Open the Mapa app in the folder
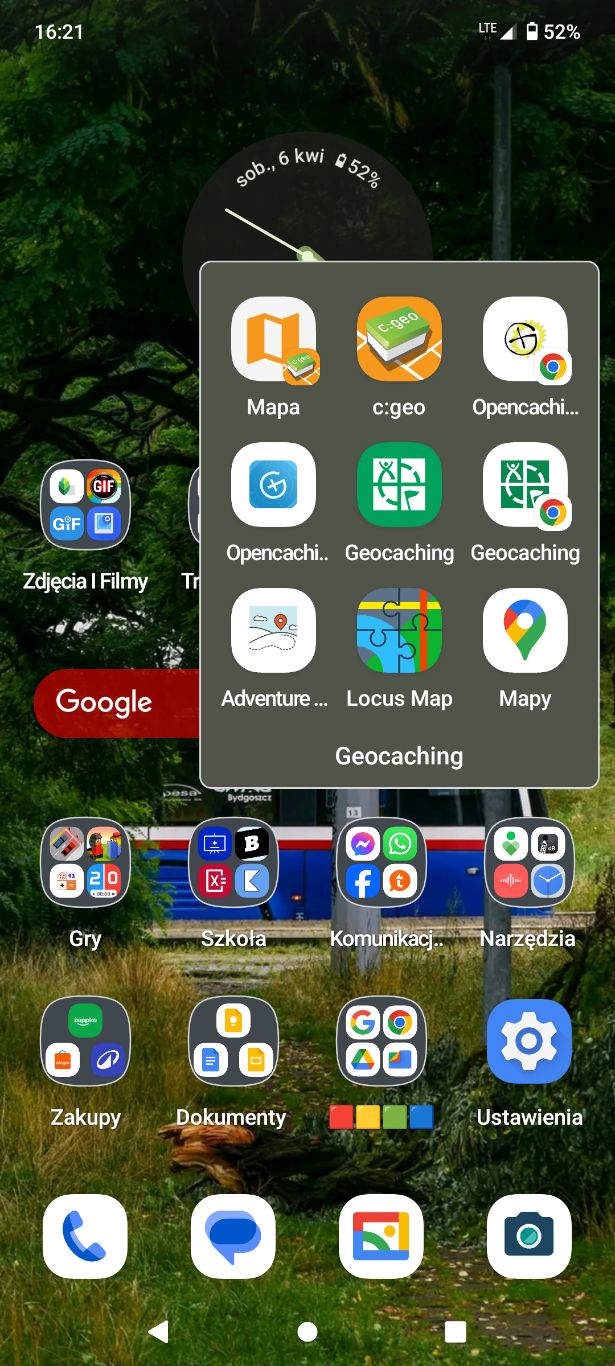Image resolution: width=615 pixels, height=1366 pixels. point(273,340)
